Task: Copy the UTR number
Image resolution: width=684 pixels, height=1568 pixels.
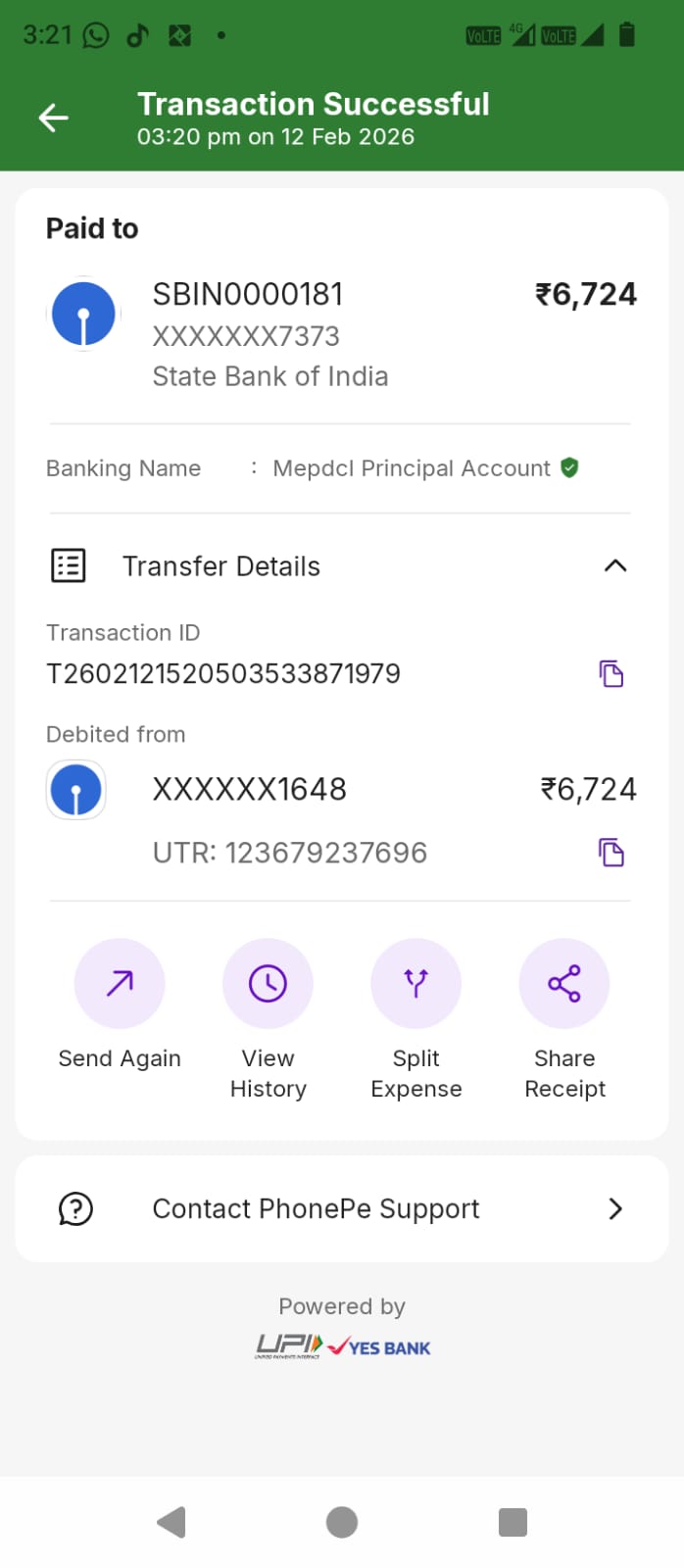Action: point(611,853)
